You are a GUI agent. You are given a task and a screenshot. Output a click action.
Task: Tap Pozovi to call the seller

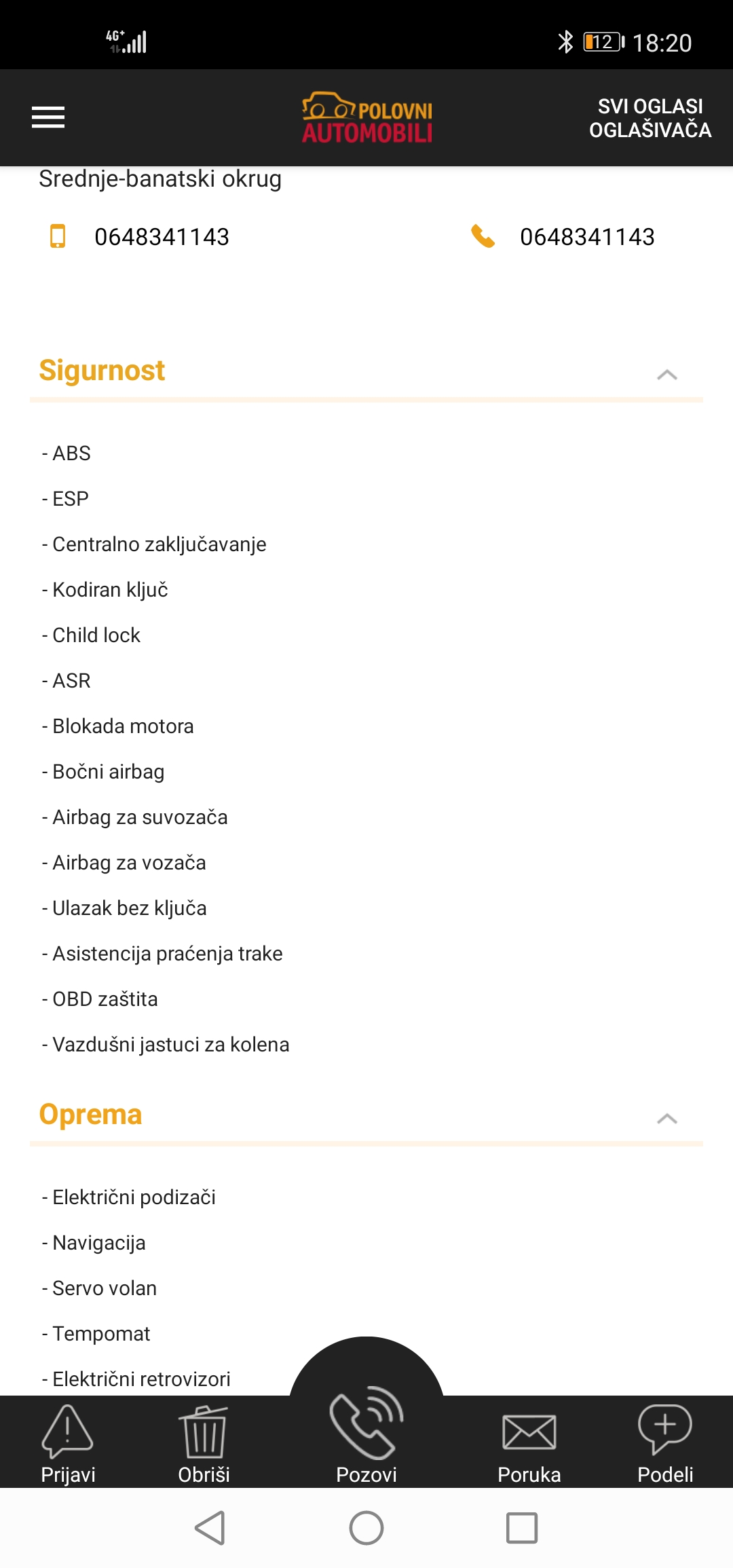tap(366, 1434)
